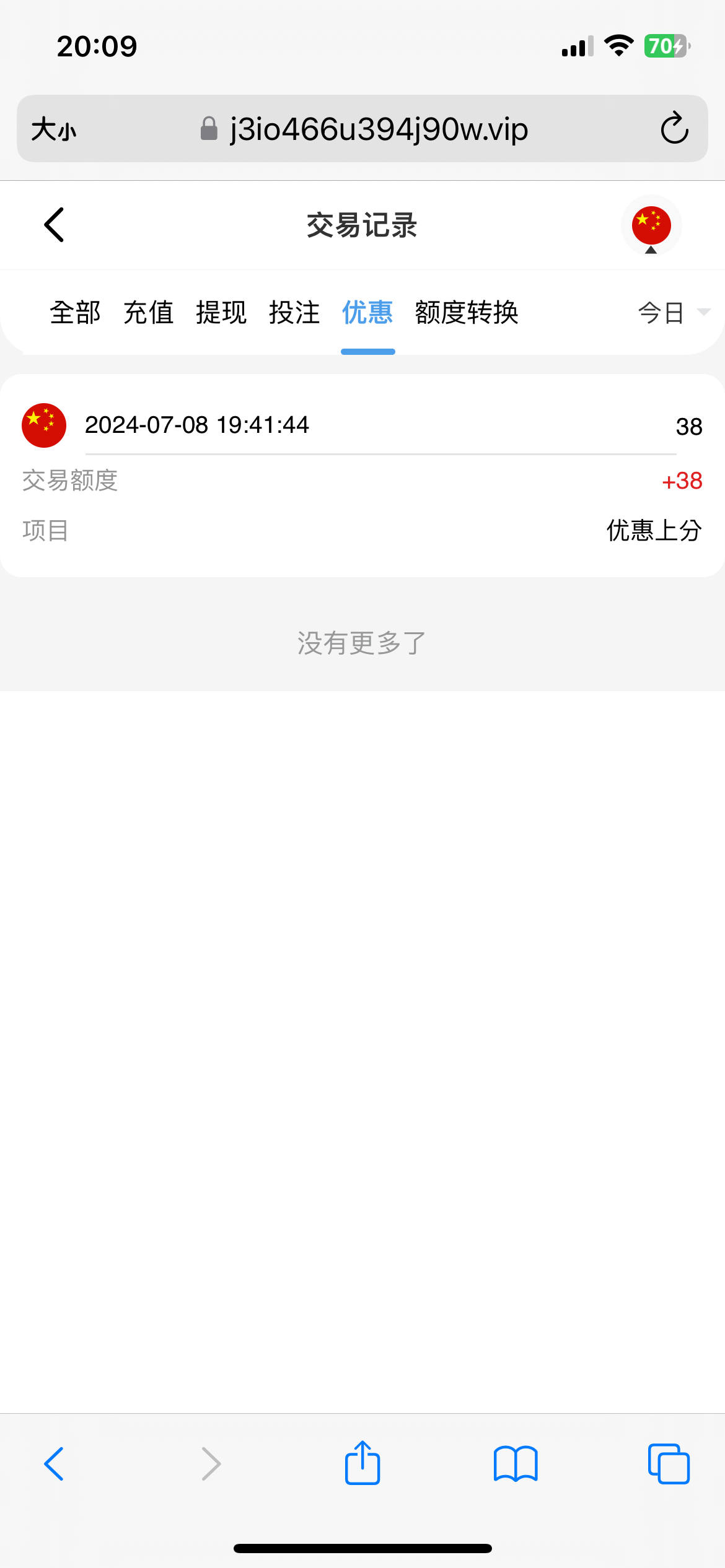Show 充值 records
725x1568 pixels.
[x=148, y=313]
